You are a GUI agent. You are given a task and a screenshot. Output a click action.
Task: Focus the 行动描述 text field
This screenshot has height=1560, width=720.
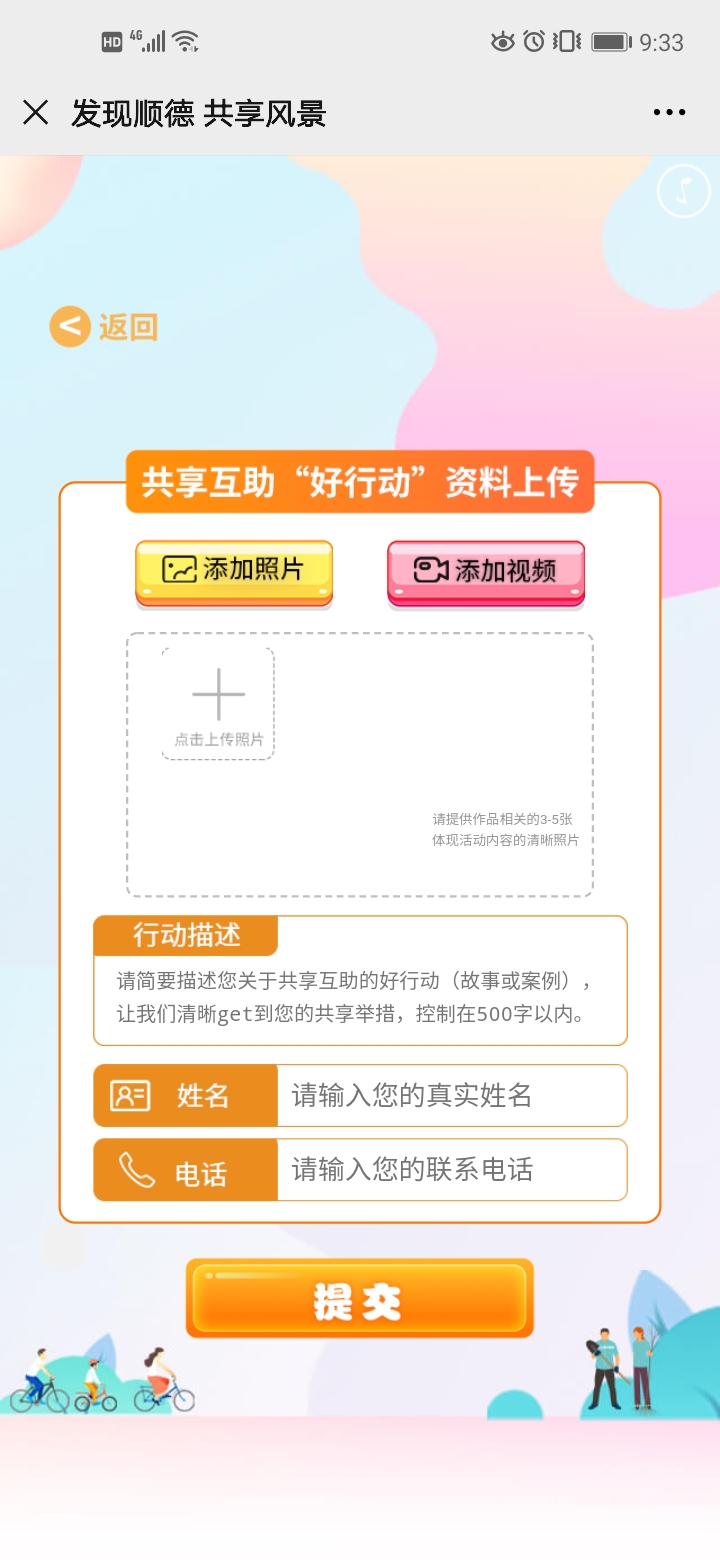click(x=360, y=997)
